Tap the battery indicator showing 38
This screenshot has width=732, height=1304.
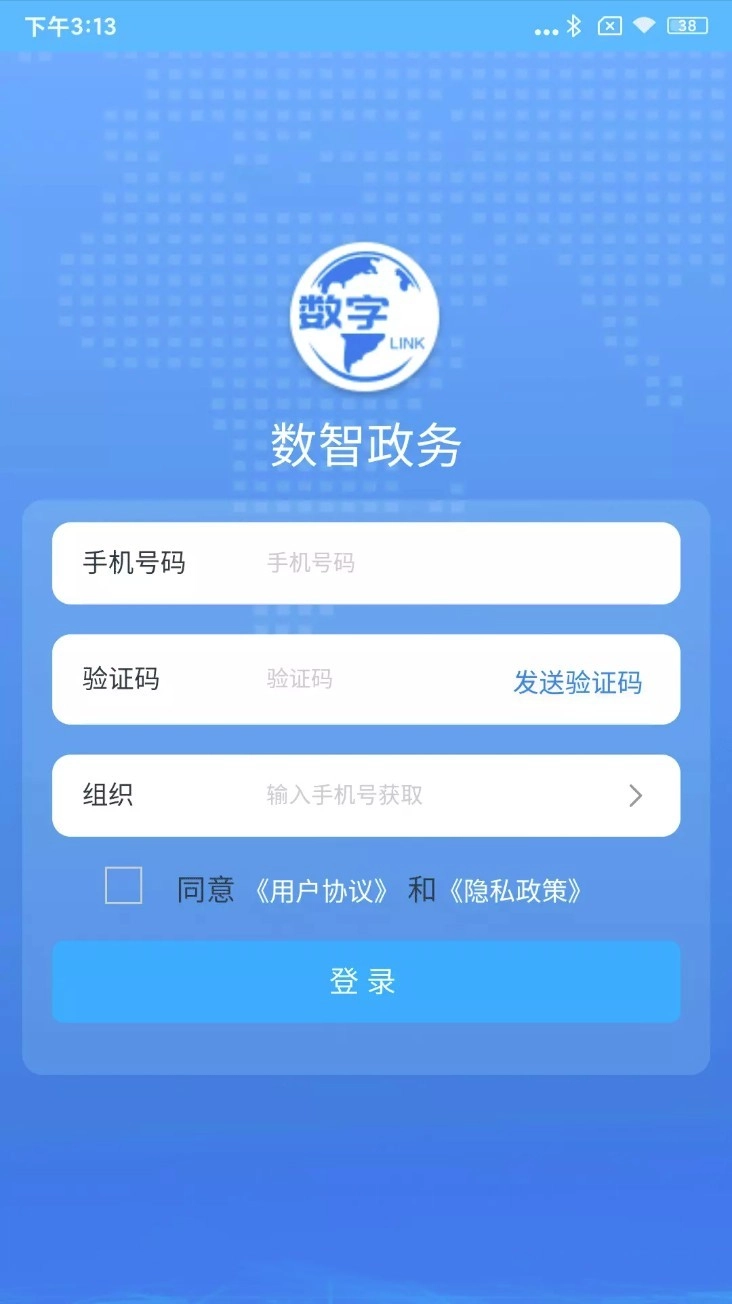coord(686,25)
